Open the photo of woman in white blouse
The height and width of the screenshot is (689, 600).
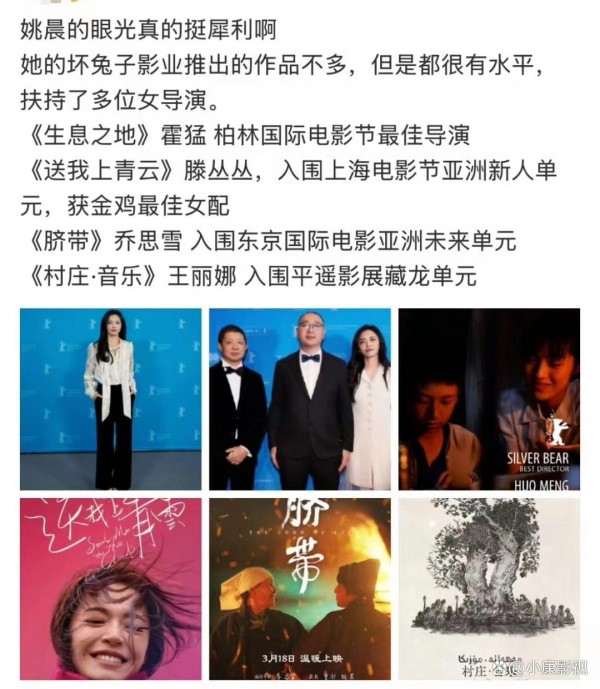[x=110, y=399]
